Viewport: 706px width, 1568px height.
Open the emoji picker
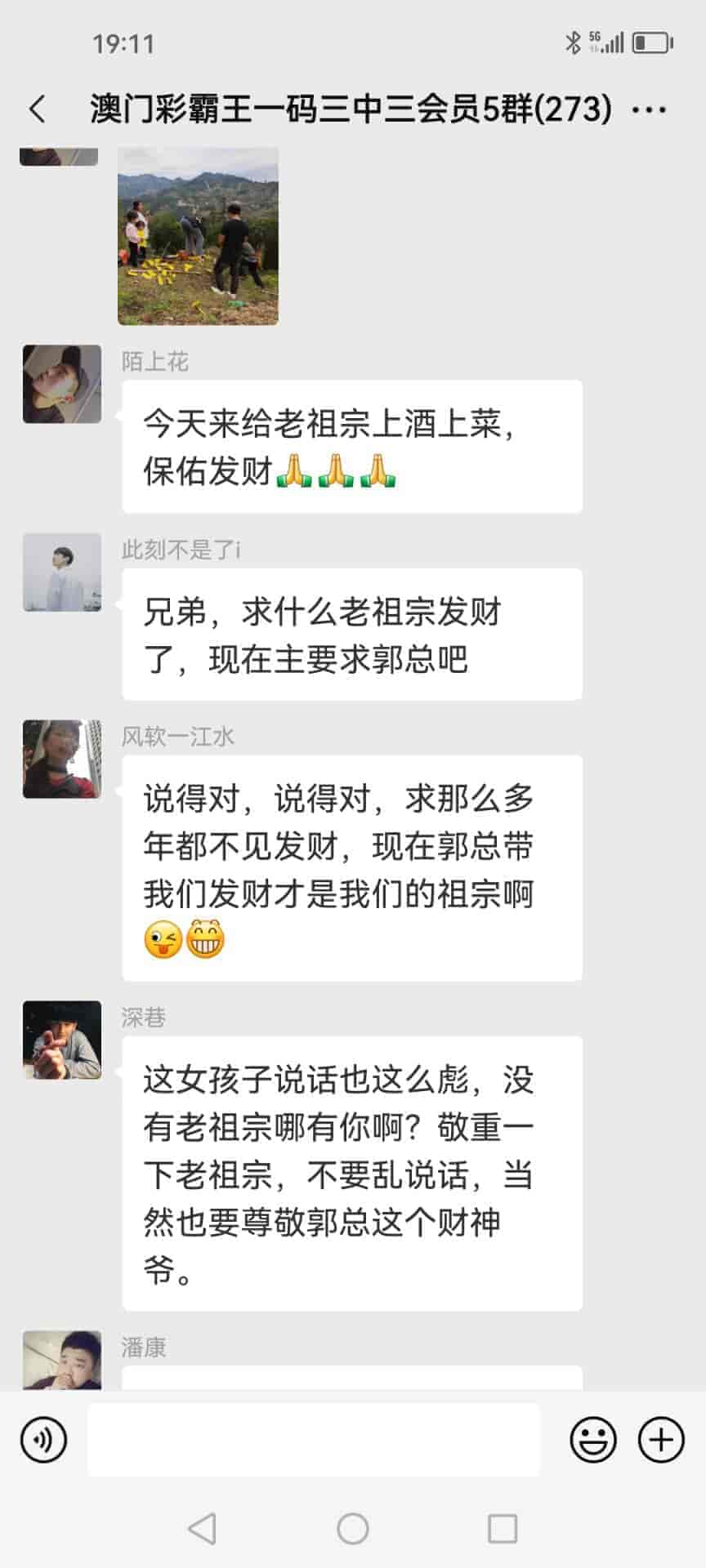pyautogui.click(x=593, y=1440)
